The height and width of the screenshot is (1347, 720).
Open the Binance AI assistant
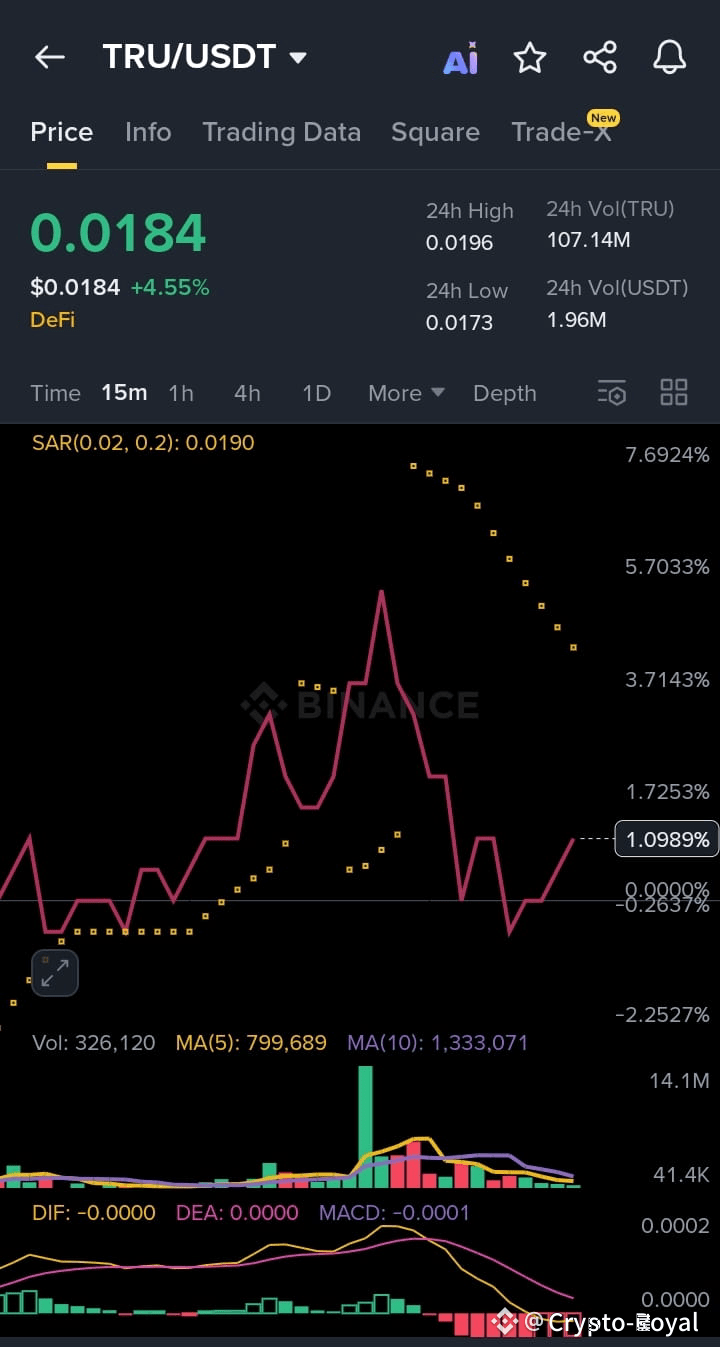pos(460,57)
